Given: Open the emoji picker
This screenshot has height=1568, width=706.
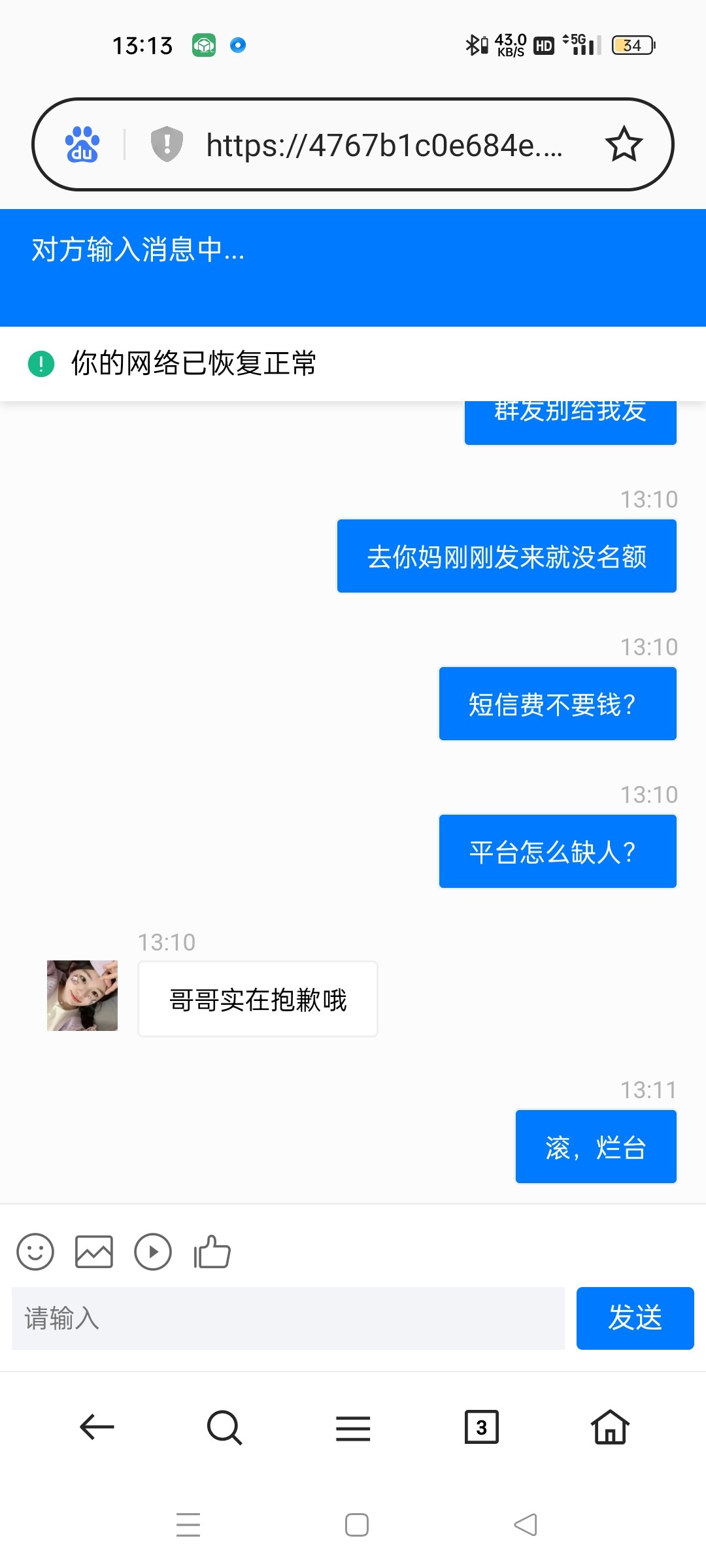Looking at the screenshot, I should pyautogui.click(x=35, y=1252).
